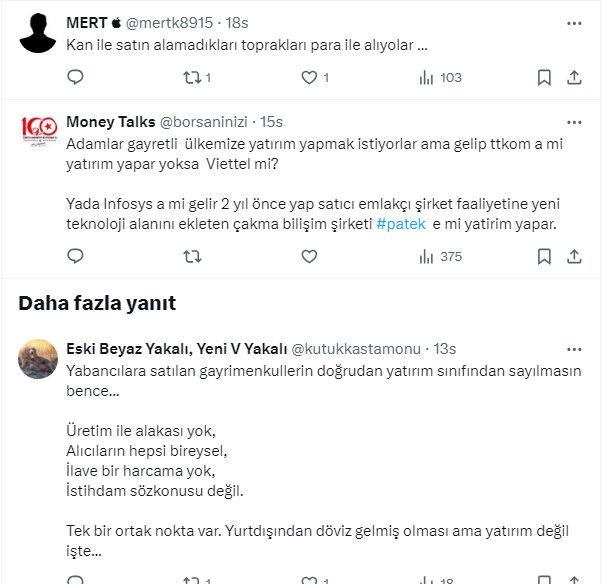Open more options on Money Talks tweet
Viewport: 604px width, 584px height.
(574, 122)
